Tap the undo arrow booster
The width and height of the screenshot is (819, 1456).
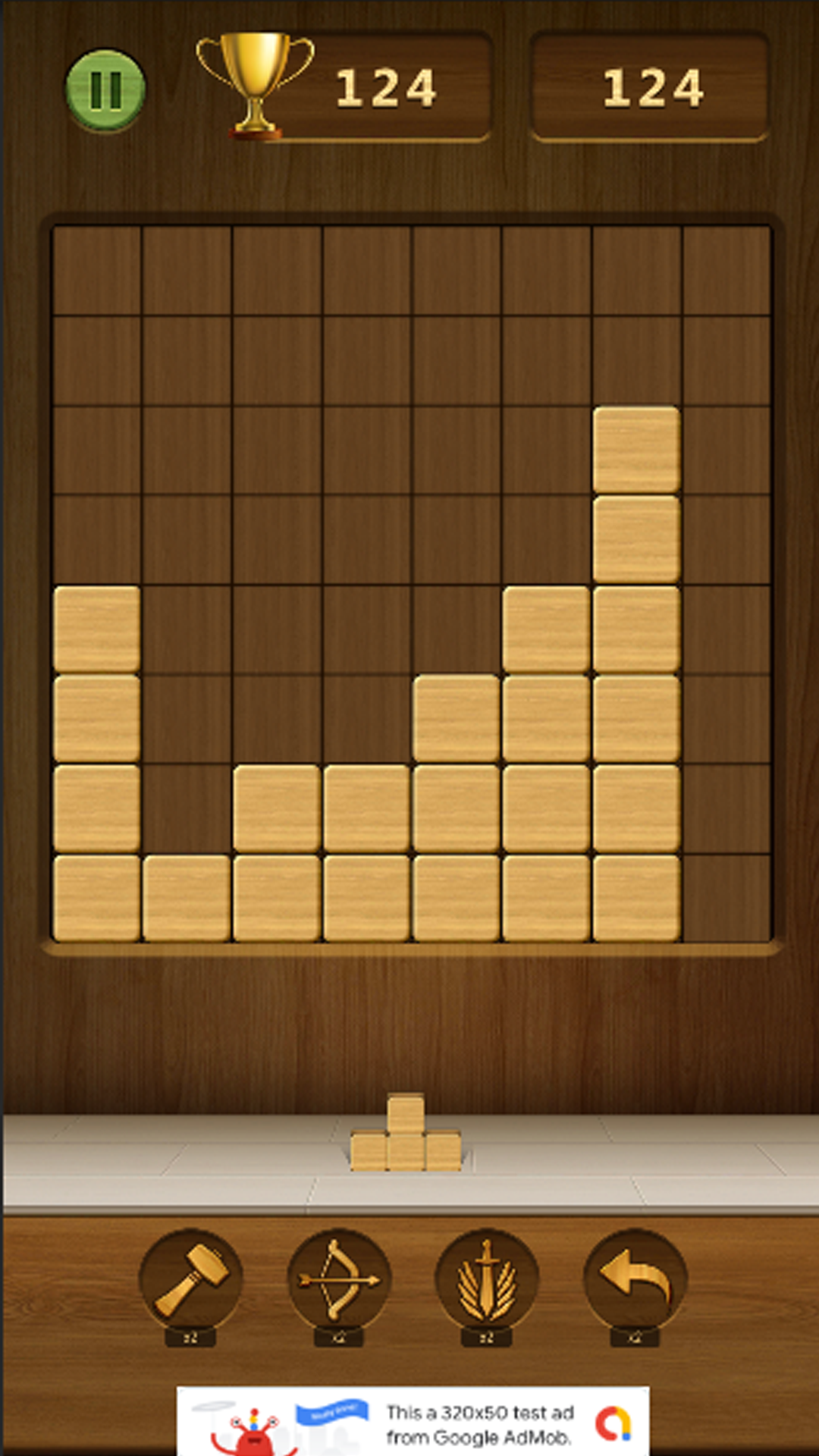[x=637, y=1276]
